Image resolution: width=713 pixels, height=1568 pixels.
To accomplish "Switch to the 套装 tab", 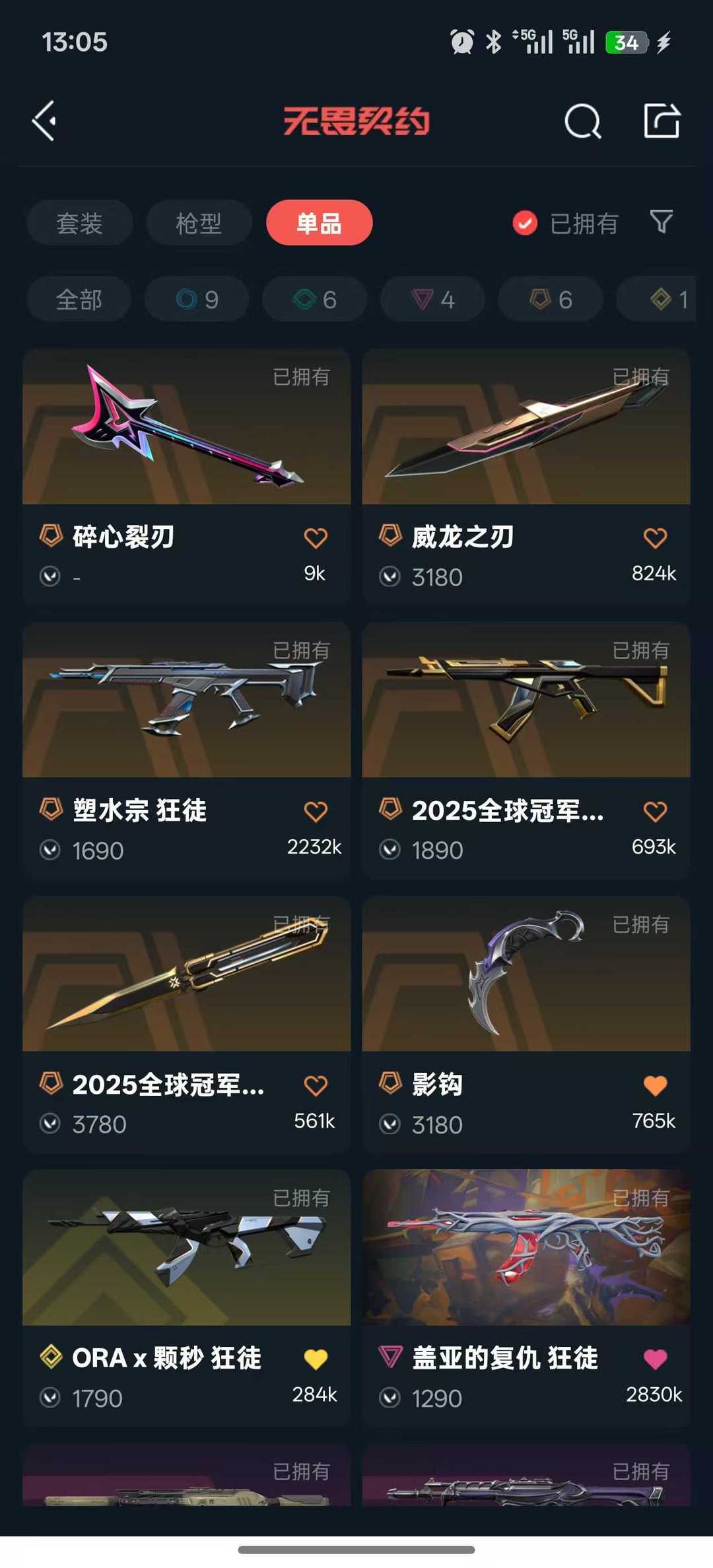I will click(x=79, y=223).
